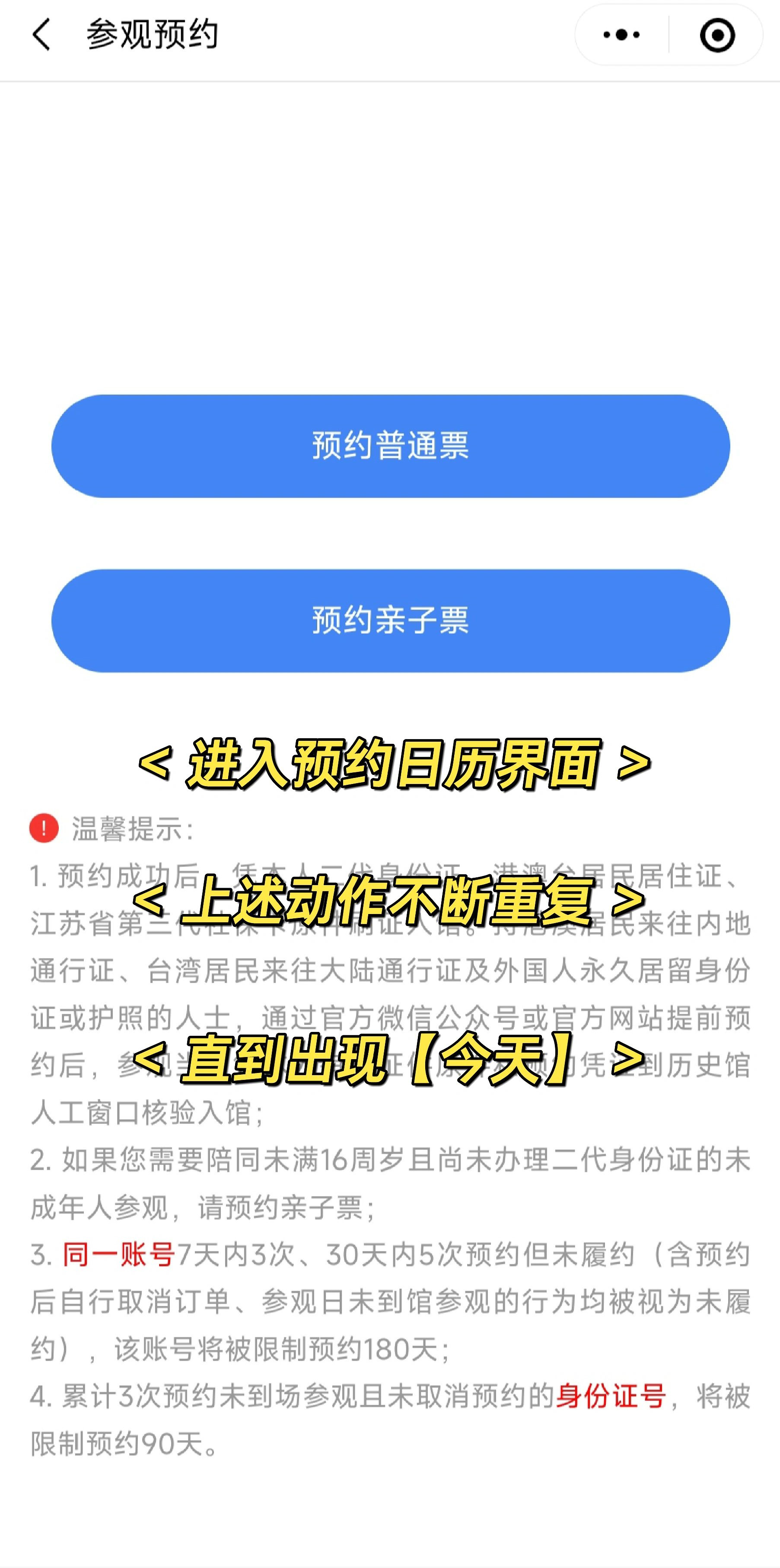Tap the 预约亲子票 button
Image resolution: width=780 pixels, height=1568 pixels.
pyautogui.click(x=390, y=620)
